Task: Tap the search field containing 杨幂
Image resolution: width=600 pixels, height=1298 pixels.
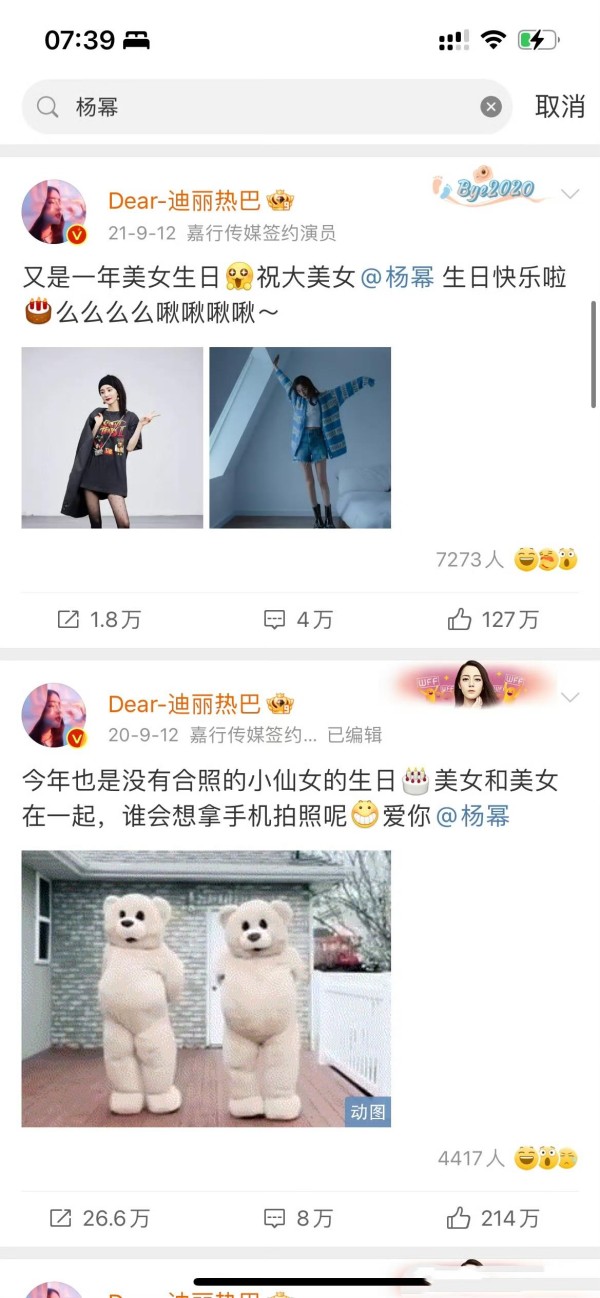Action: click(x=267, y=107)
